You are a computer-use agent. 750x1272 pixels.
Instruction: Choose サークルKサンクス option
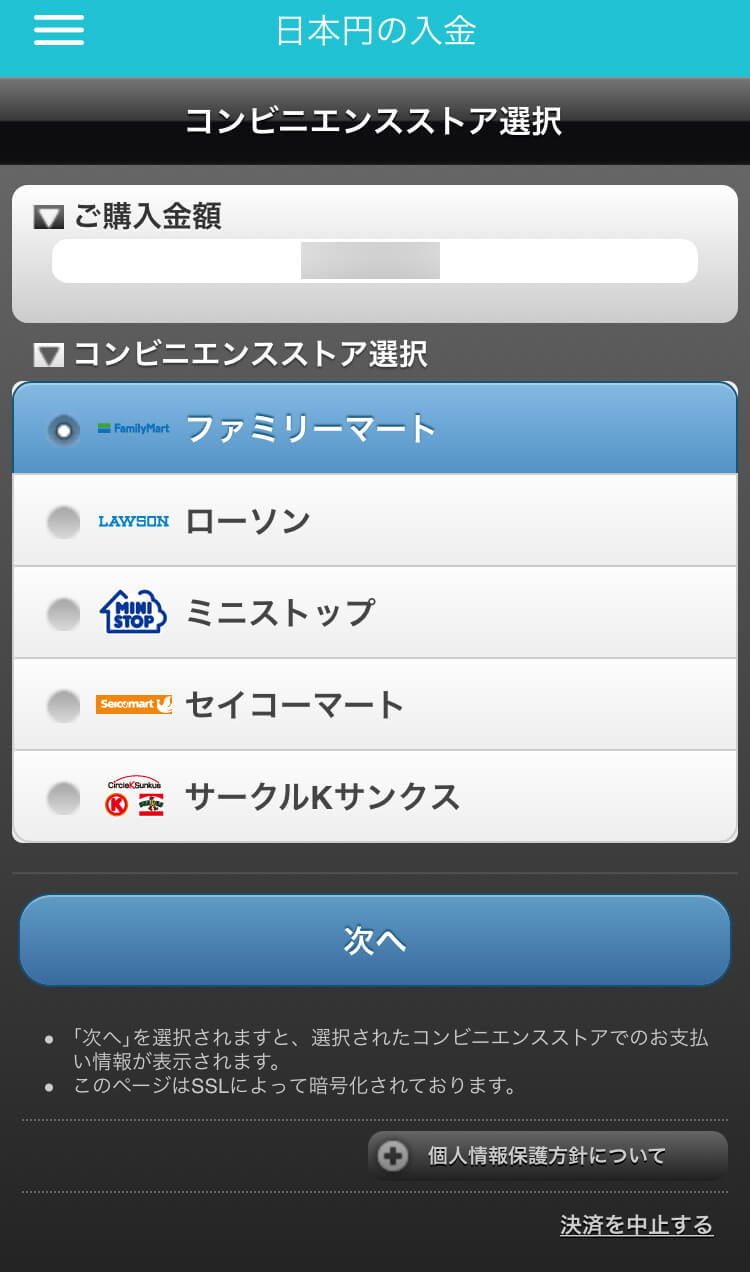click(375, 797)
